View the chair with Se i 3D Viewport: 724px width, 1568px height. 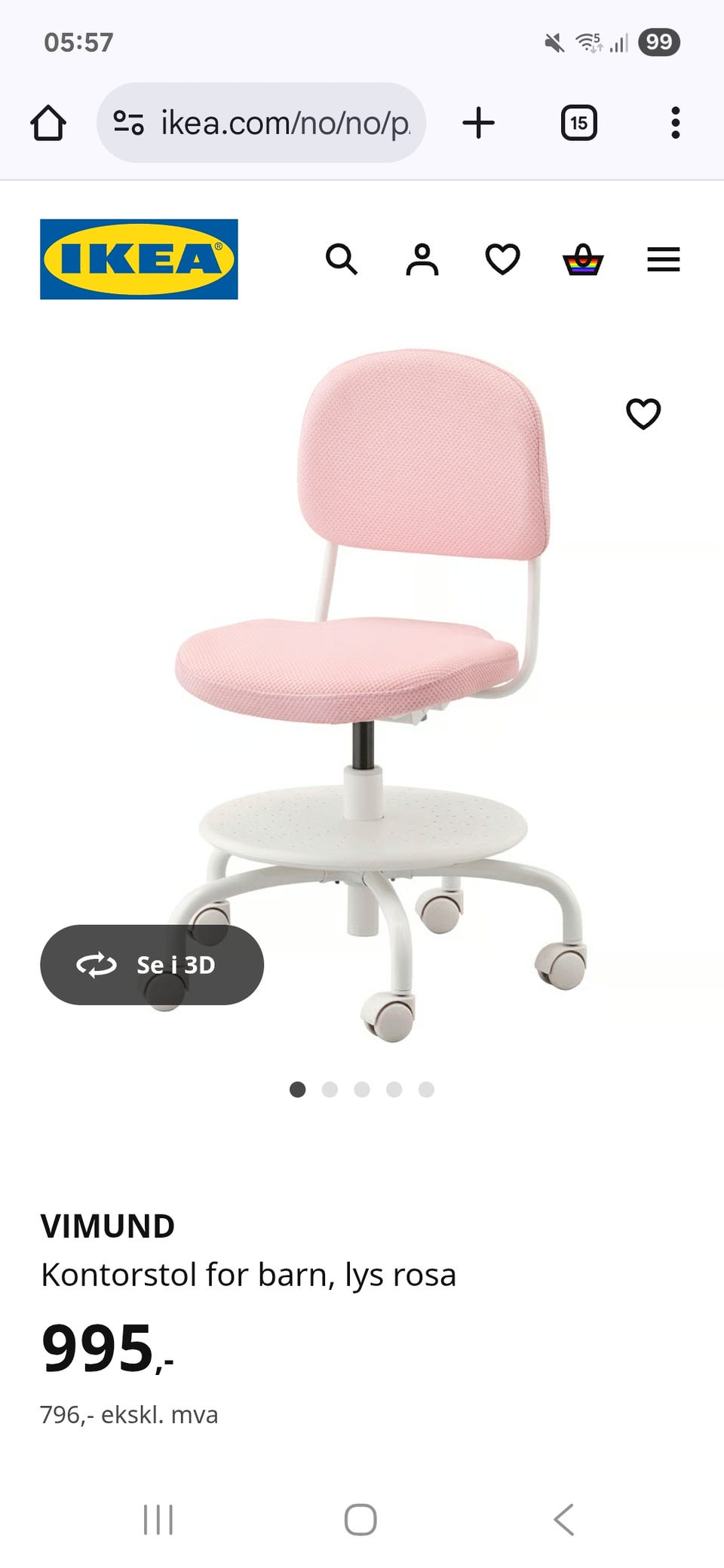click(152, 965)
